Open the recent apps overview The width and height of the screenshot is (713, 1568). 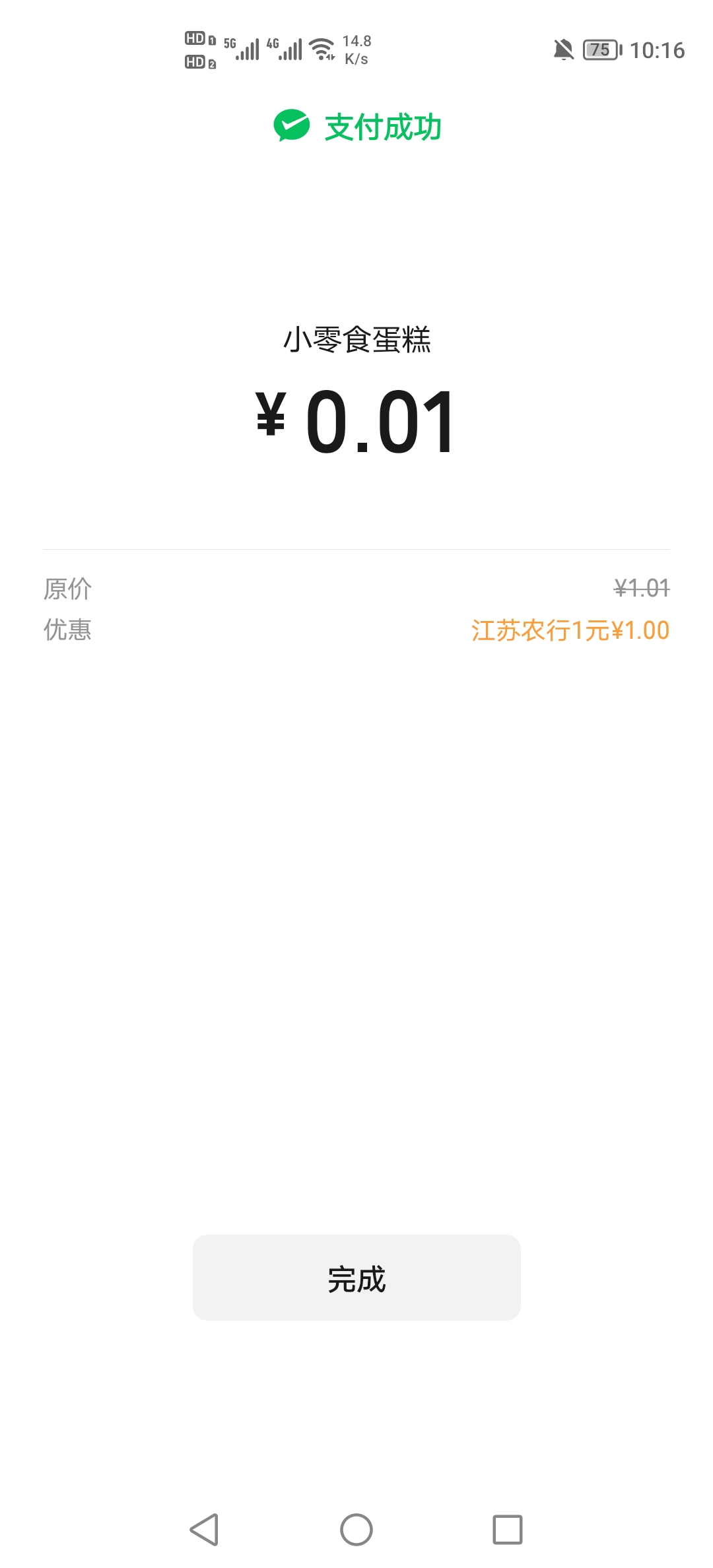tap(507, 1529)
